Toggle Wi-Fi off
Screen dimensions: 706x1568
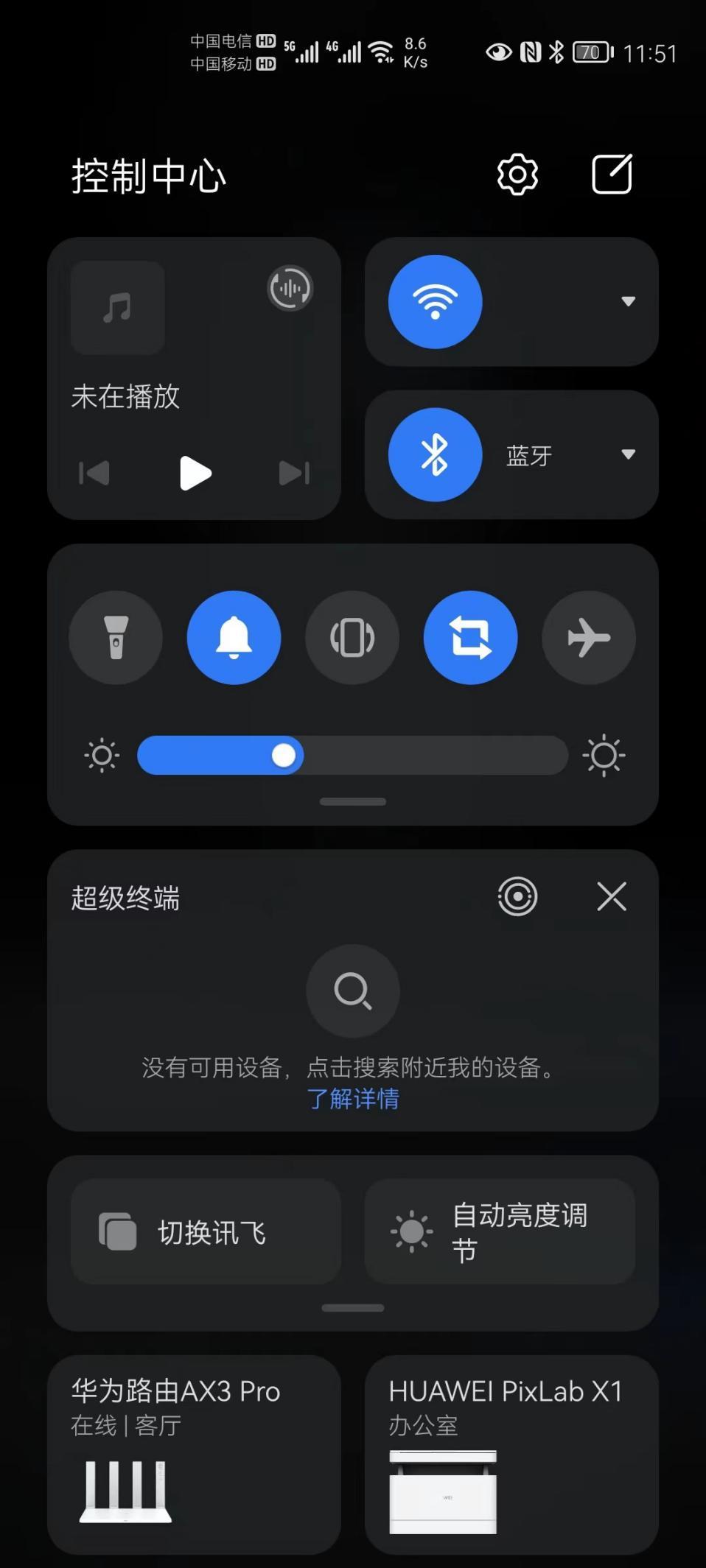pos(436,303)
